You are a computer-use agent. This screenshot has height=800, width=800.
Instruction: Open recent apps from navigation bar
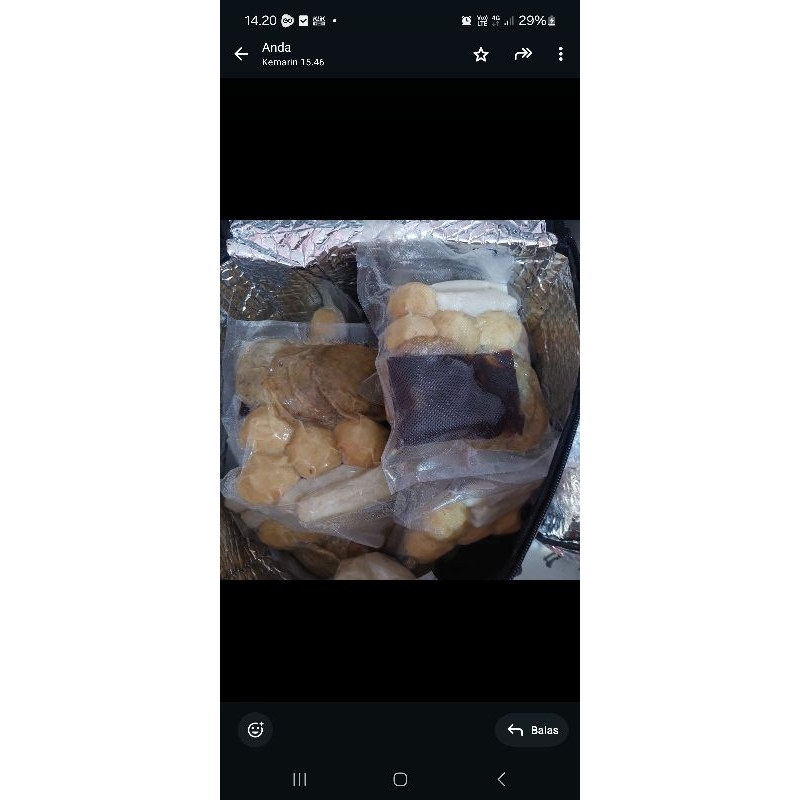coord(299,779)
